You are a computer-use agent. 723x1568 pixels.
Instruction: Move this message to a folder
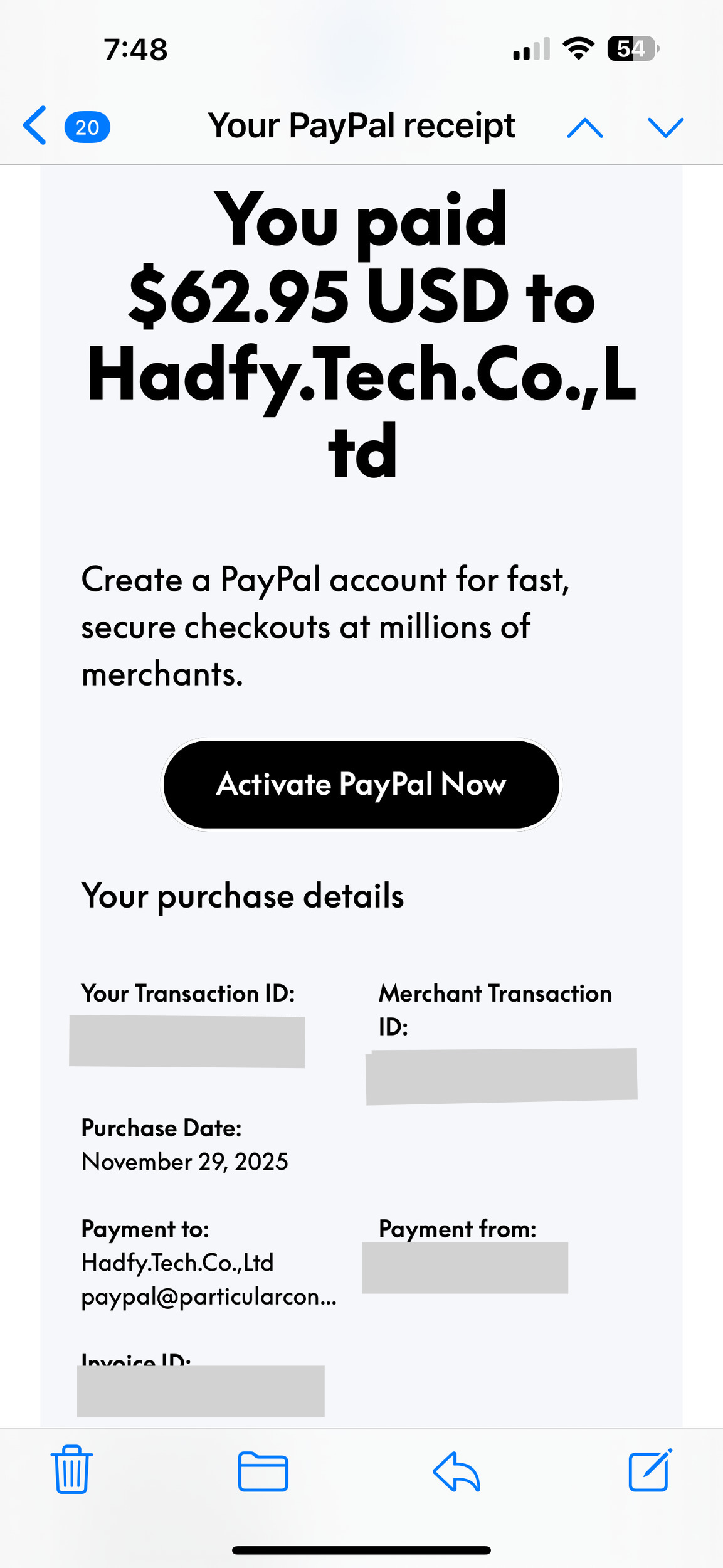[x=263, y=1471]
